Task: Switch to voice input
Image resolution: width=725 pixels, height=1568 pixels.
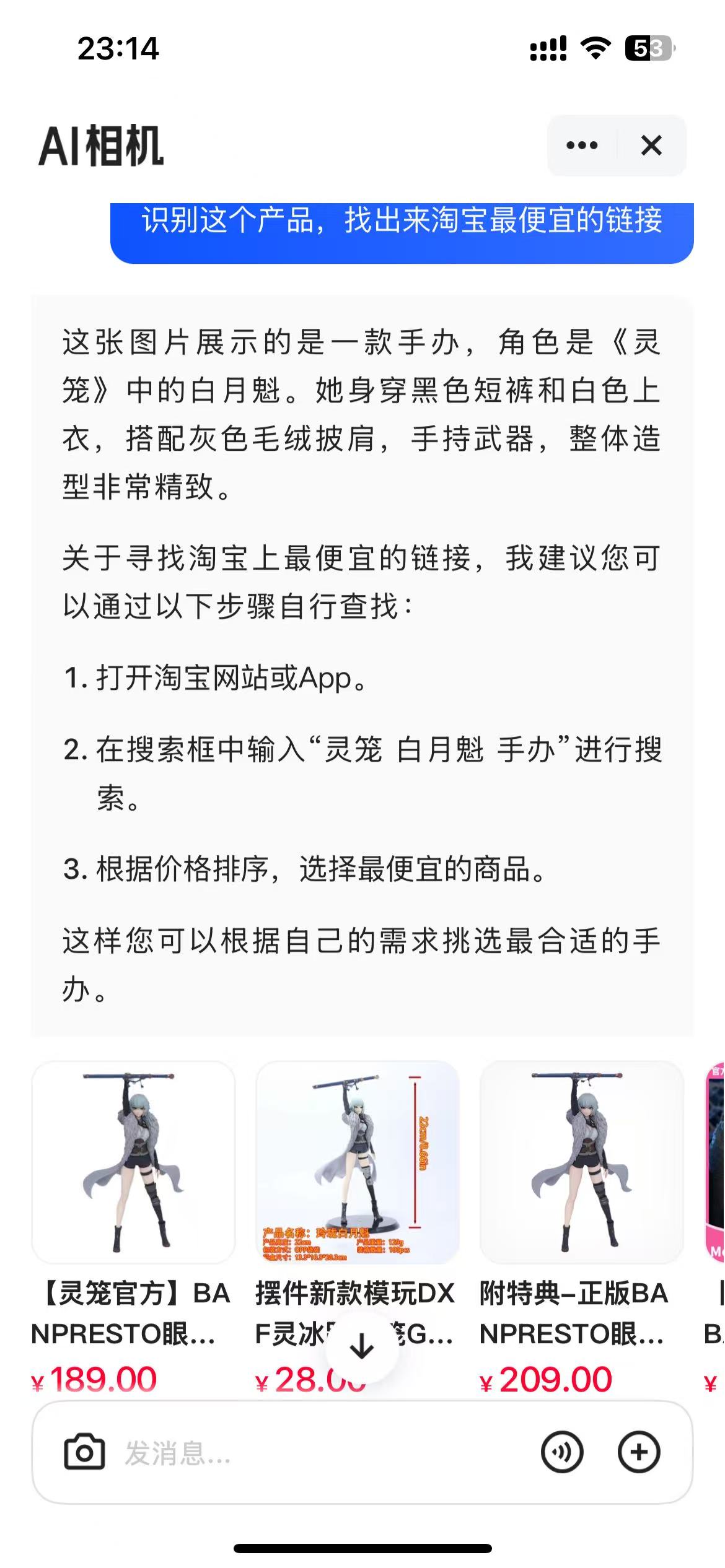Action: coord(561,1452)
